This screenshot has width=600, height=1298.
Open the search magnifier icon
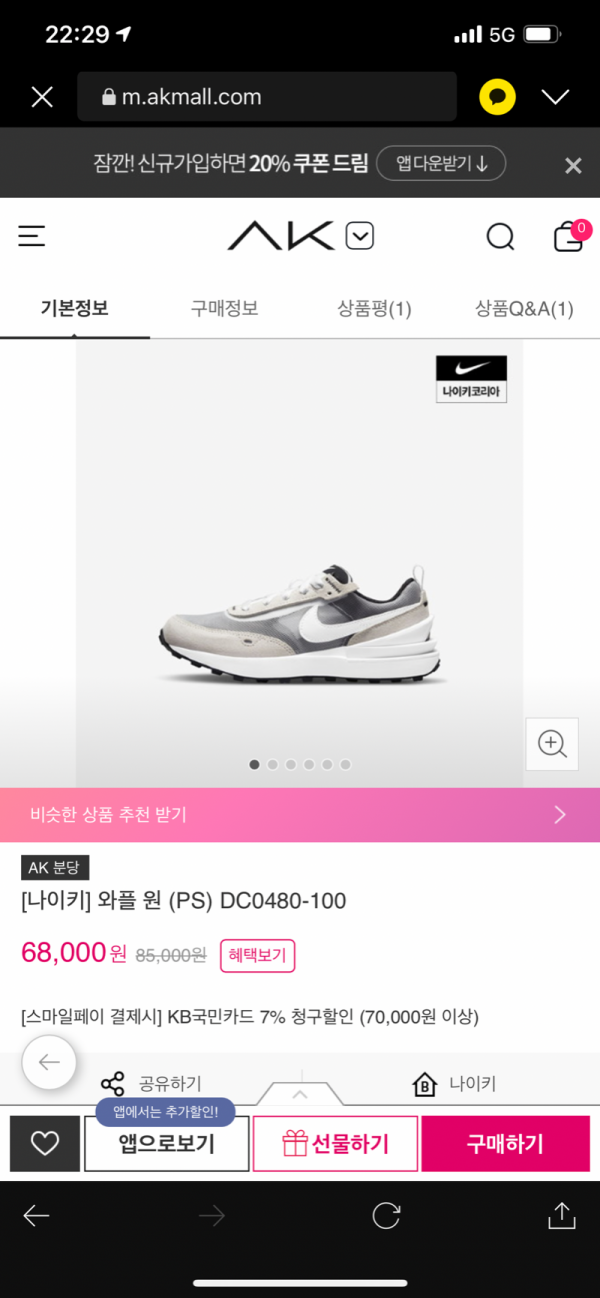(500, 237)
